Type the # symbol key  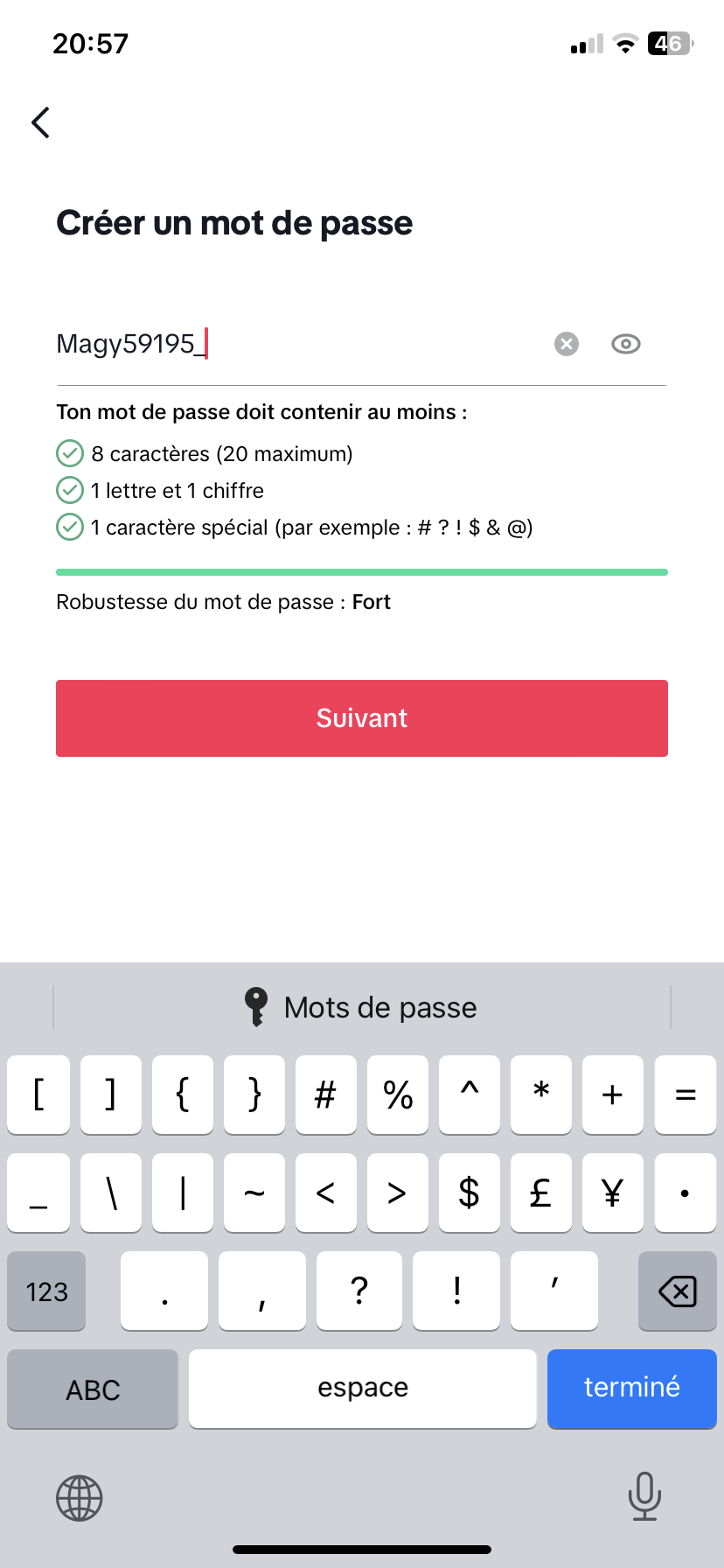coord(325,1095)
